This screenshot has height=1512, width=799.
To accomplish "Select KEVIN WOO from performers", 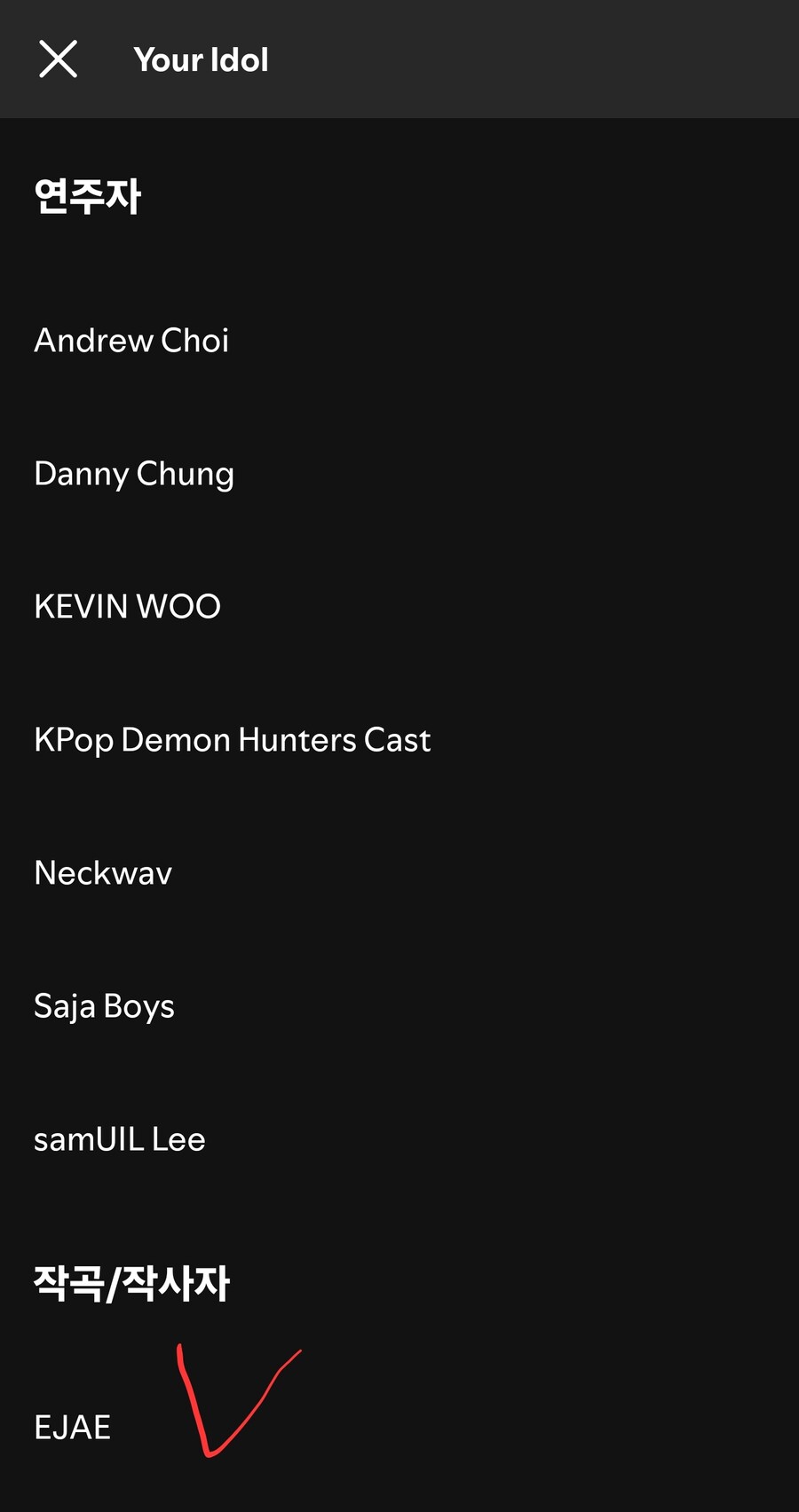I will [x=127, y=607].
